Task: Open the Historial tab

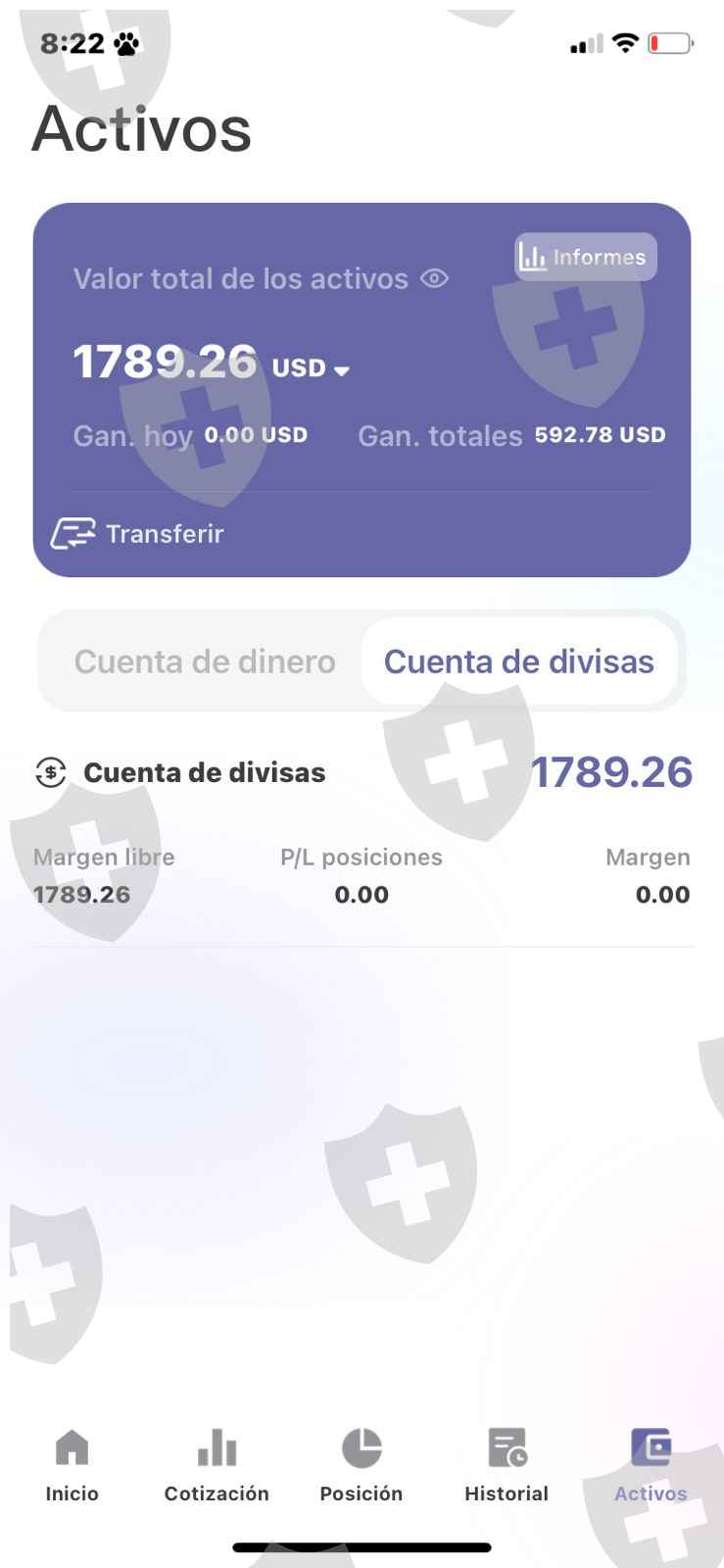Action: point(507,1465)
